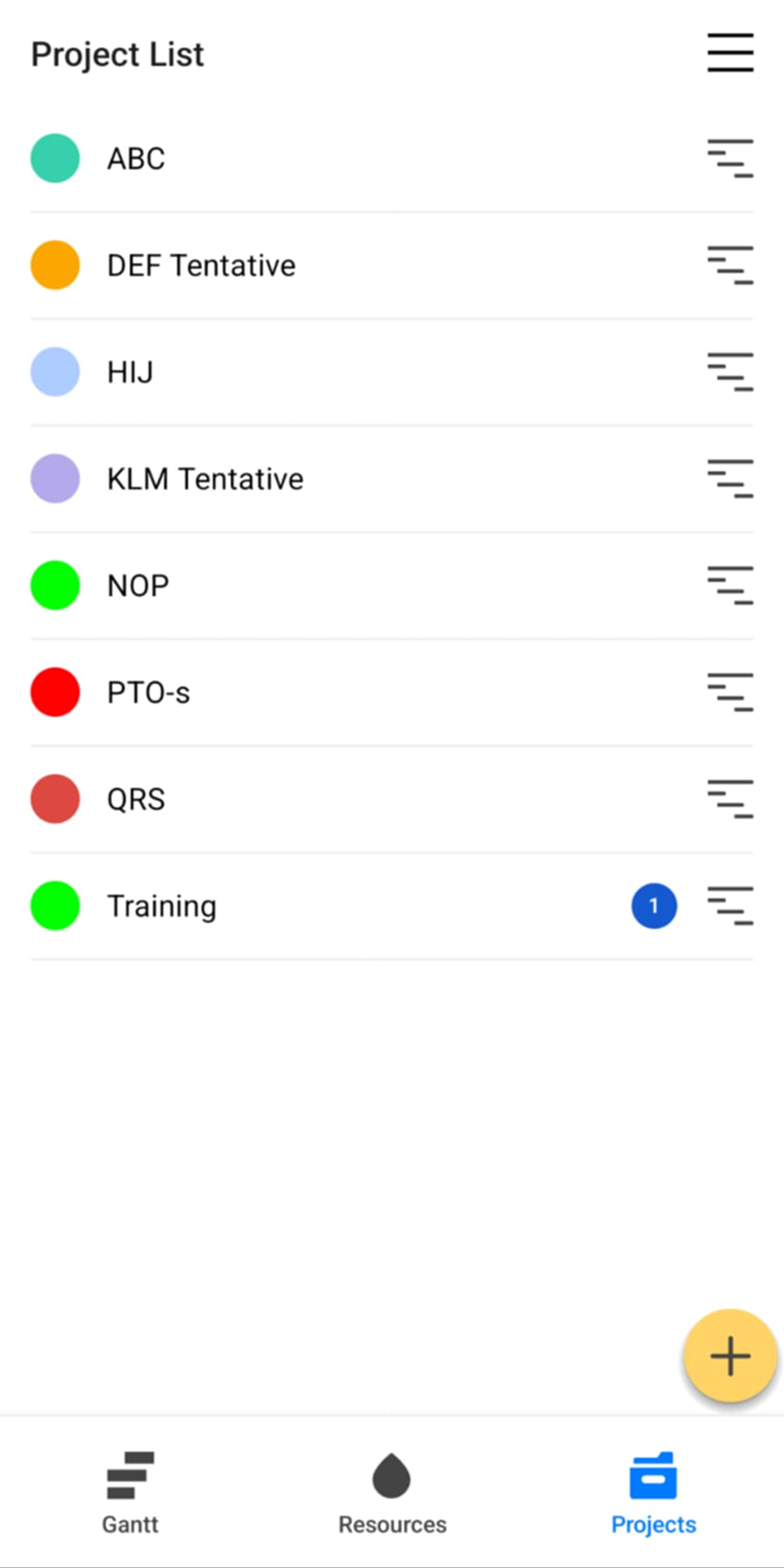Click the orange circle next to DEF Tentative
The width and height of the screenshot is (784, 1568).
[x=54, y=265]
